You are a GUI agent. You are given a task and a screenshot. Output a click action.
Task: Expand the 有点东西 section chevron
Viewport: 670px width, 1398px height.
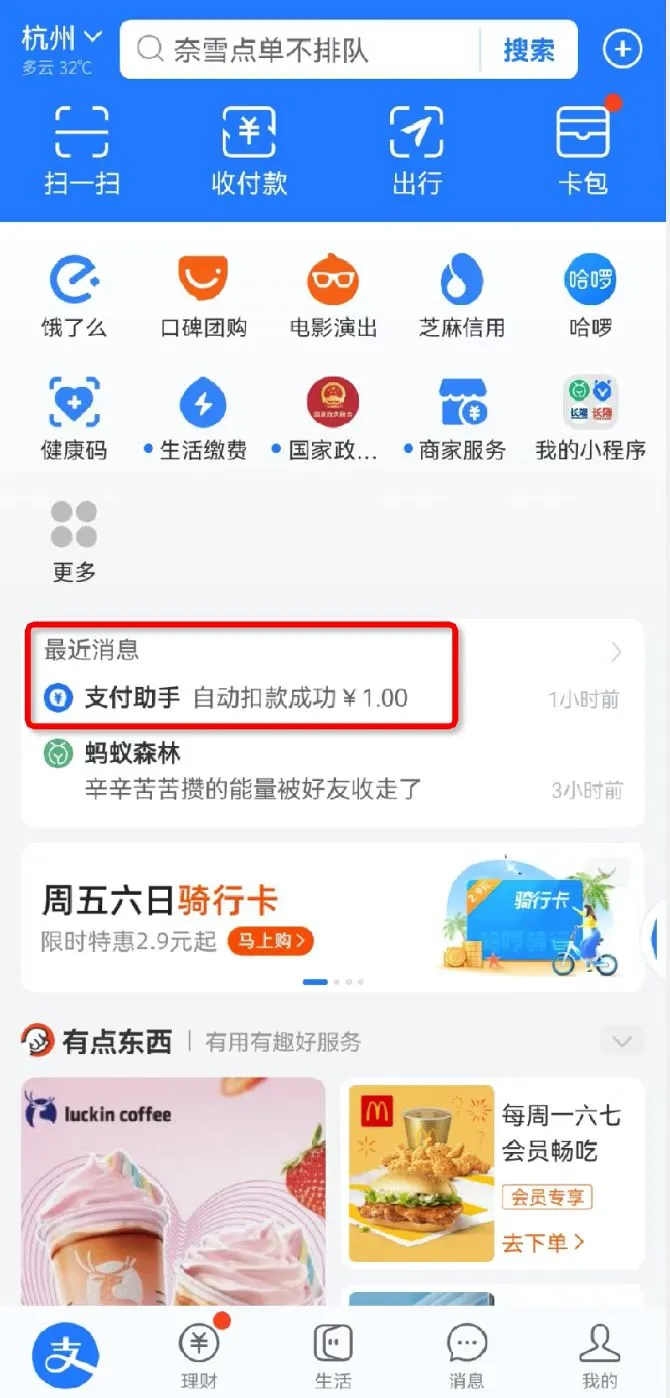(x=622, y=1042)
